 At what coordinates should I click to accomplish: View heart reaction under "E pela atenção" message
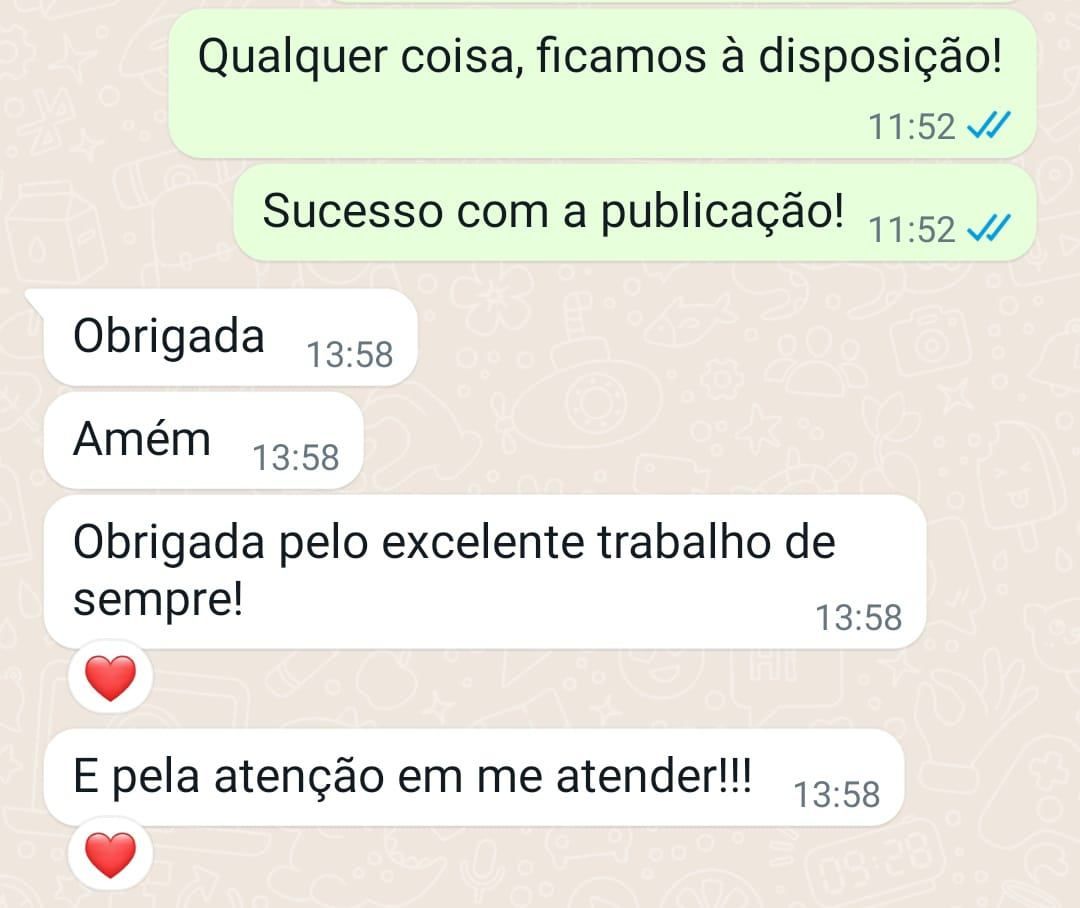pos(110,857)
